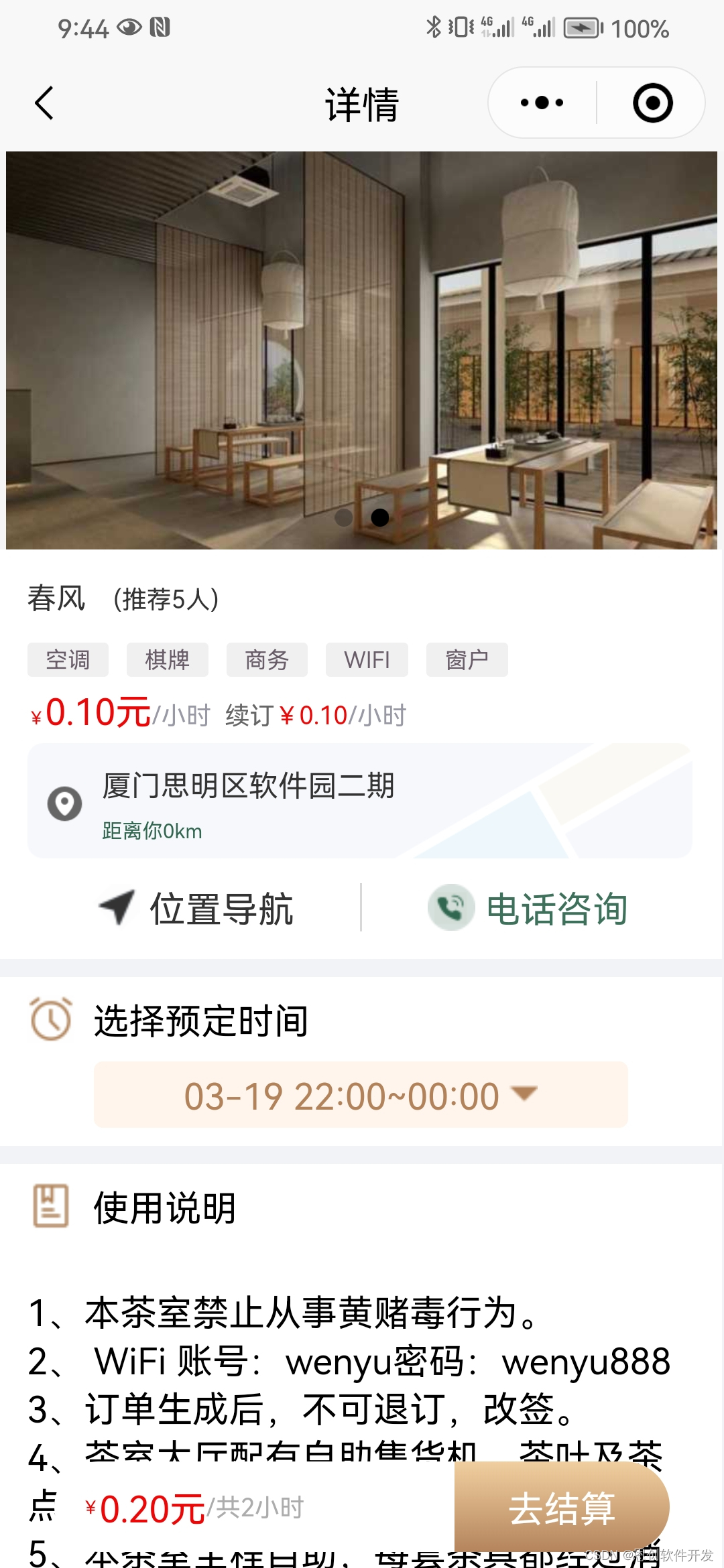
Task: Close the mini program with the circle button
Action: [652, 103]
